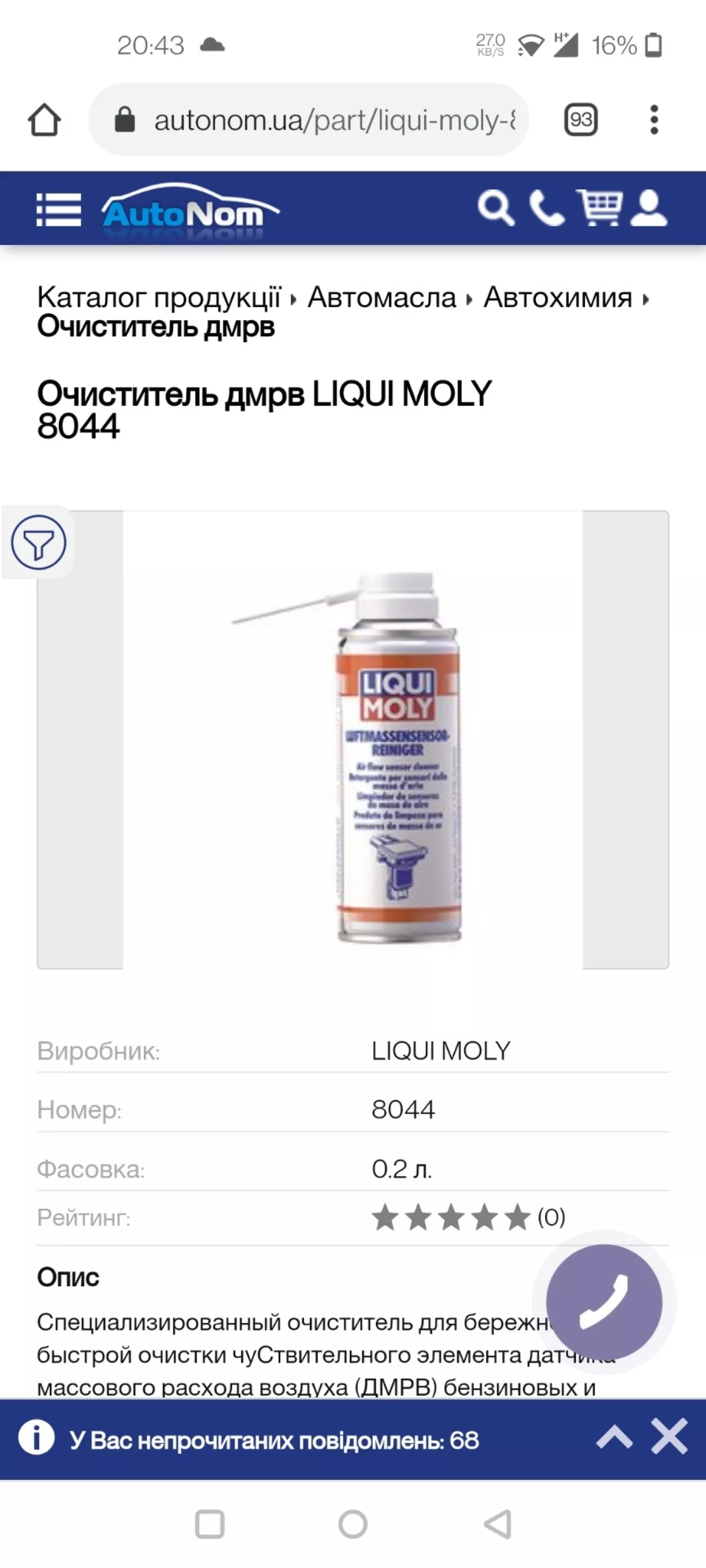Open the browser home page
Image resolution: width=706 pixels, height=1568 pixels.
click(44, 119)
